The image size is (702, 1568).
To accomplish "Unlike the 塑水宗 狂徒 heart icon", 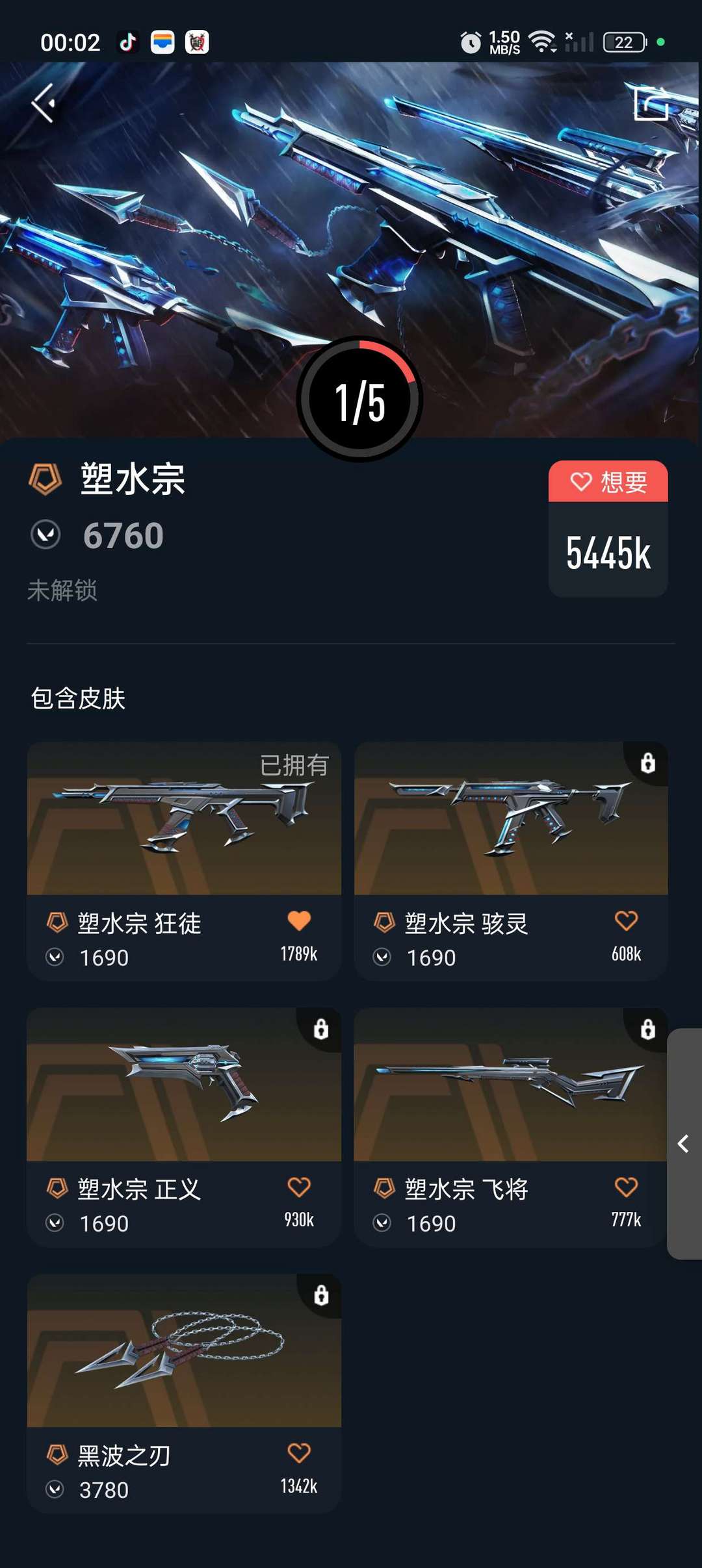I will [x=299, y=920].
